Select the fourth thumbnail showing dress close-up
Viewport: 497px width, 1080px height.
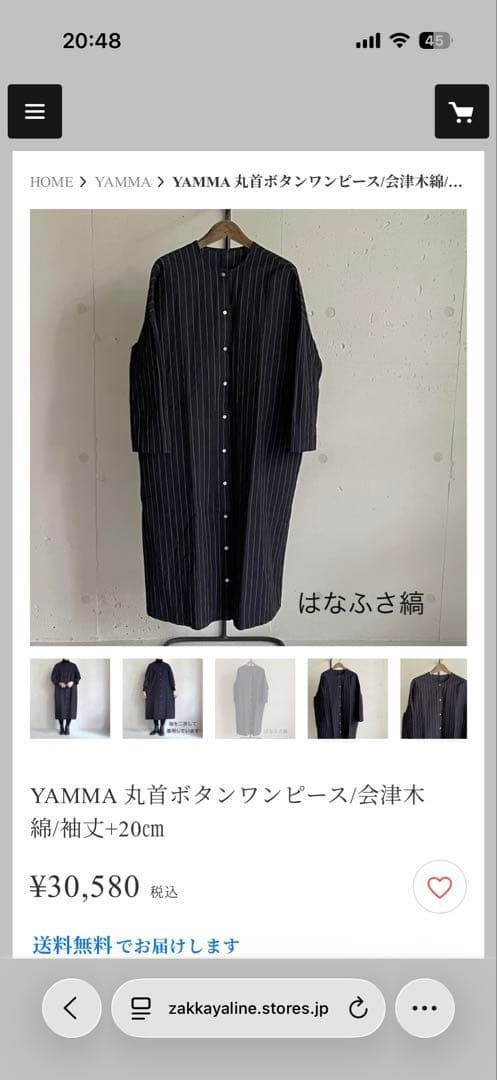pos(348,698)
